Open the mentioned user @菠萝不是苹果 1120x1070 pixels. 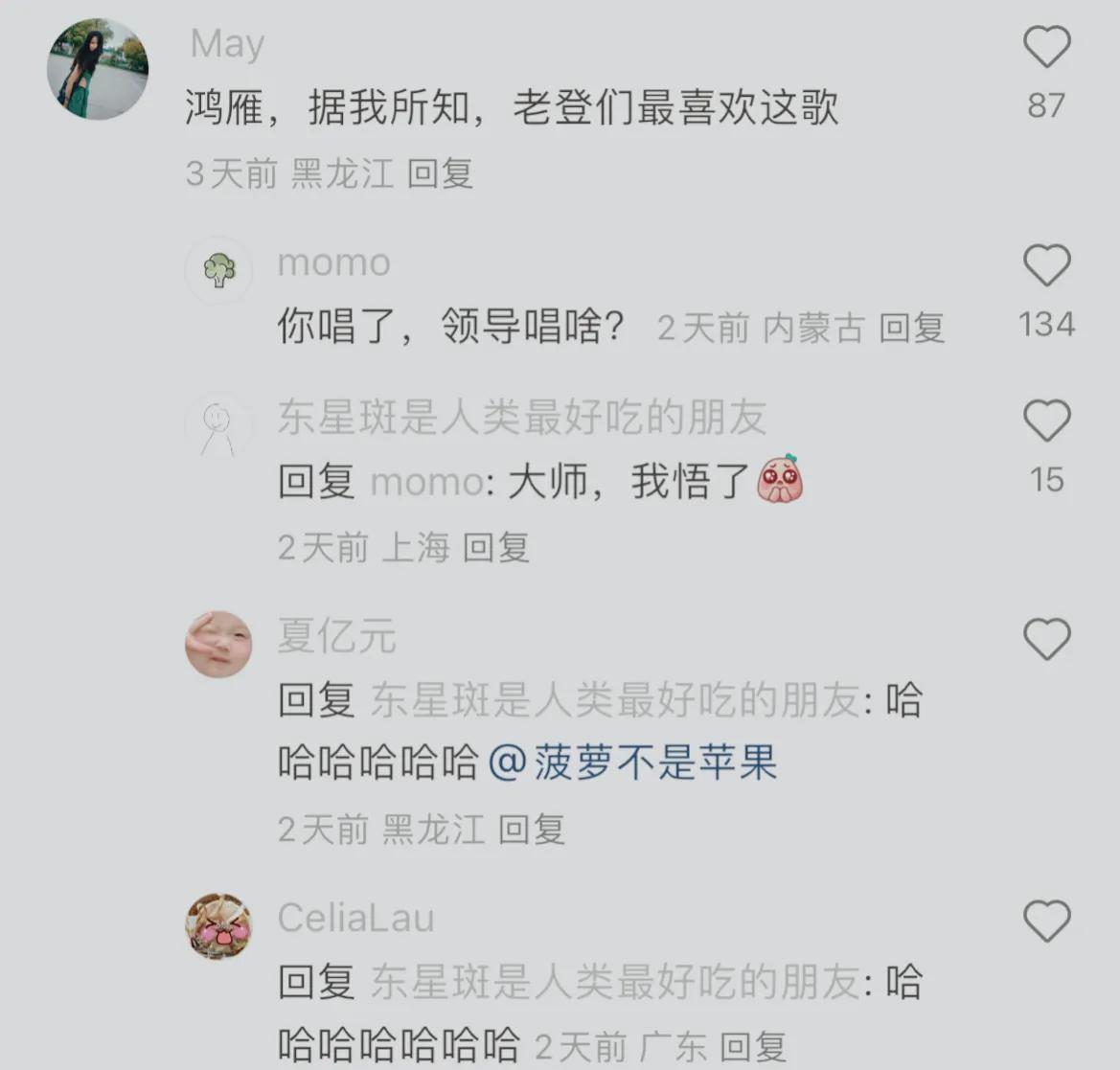click(633, 763)
